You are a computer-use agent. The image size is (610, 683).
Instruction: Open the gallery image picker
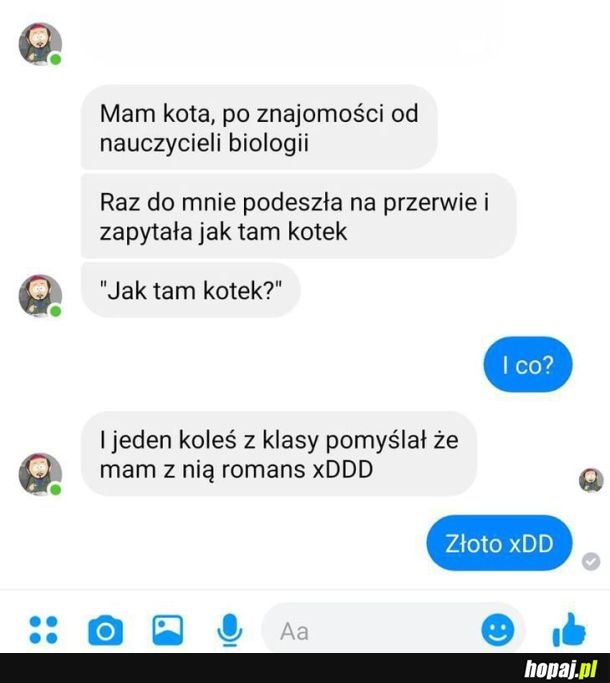(x=167, y=629)
